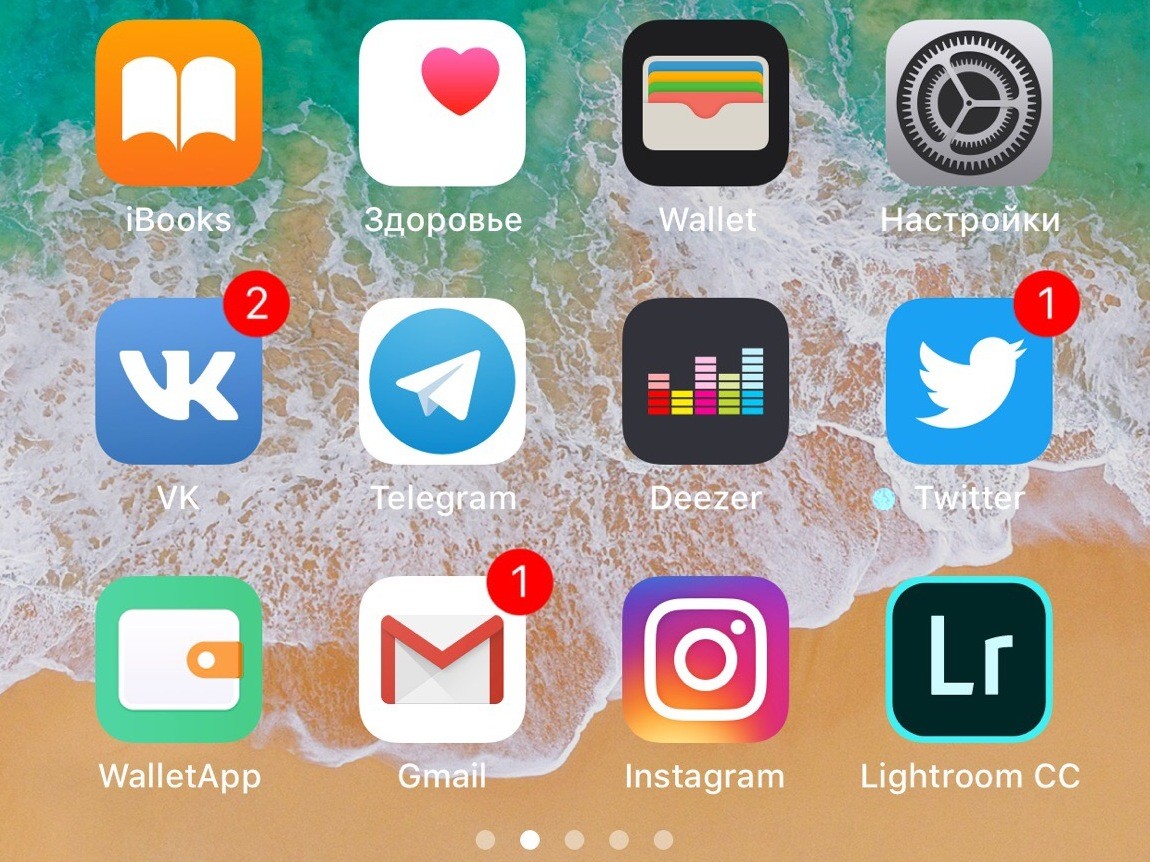
Task: Start the Deezer music app
Action: [705, 381]
